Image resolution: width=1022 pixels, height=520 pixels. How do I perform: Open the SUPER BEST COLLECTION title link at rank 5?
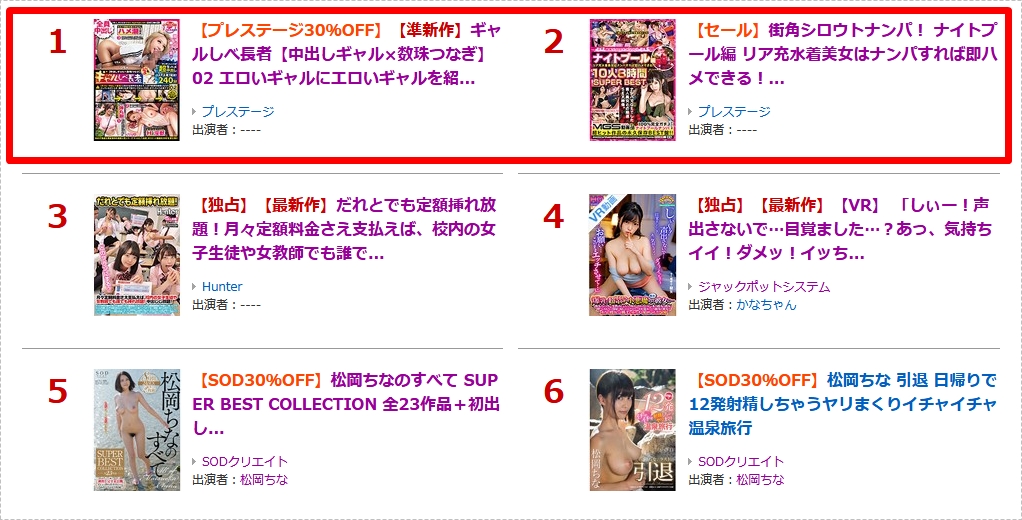347,404
